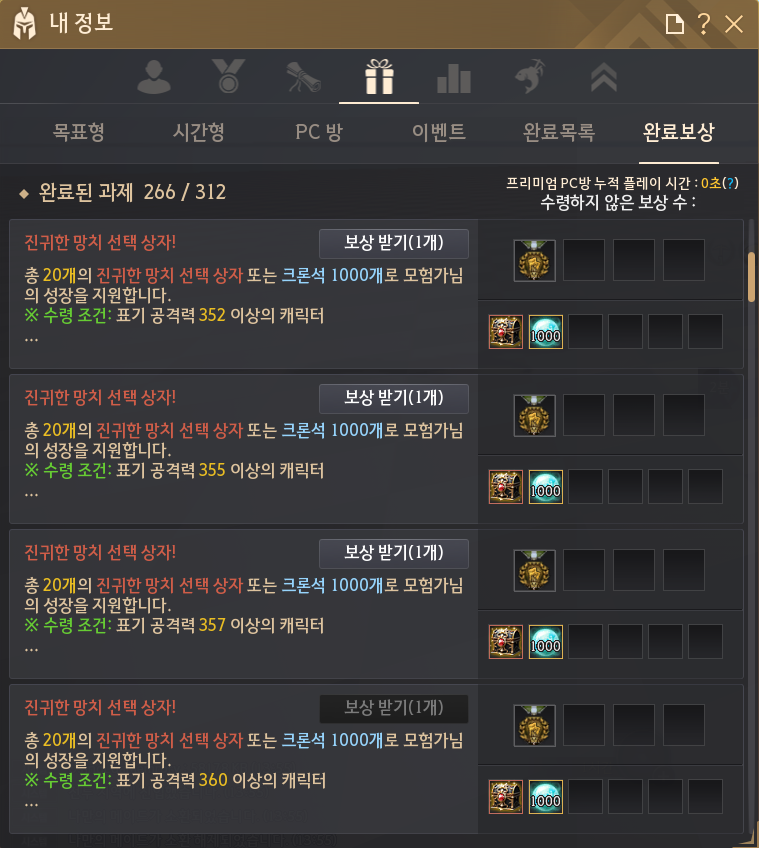Tap the (?) next to premium PC방 playtime
The height and width of the screenshot is (848, 759).
click(x=731, y=184)
